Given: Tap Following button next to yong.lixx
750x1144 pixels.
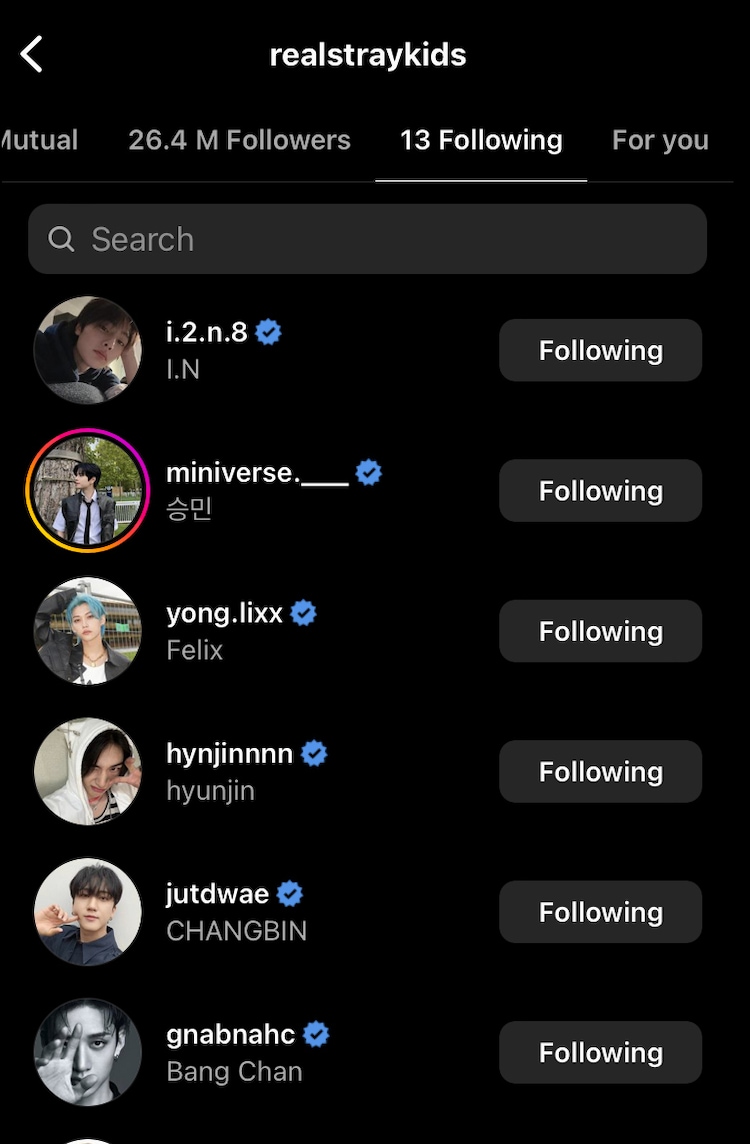Looking at the screenshot, I should (x=600, y=631).
